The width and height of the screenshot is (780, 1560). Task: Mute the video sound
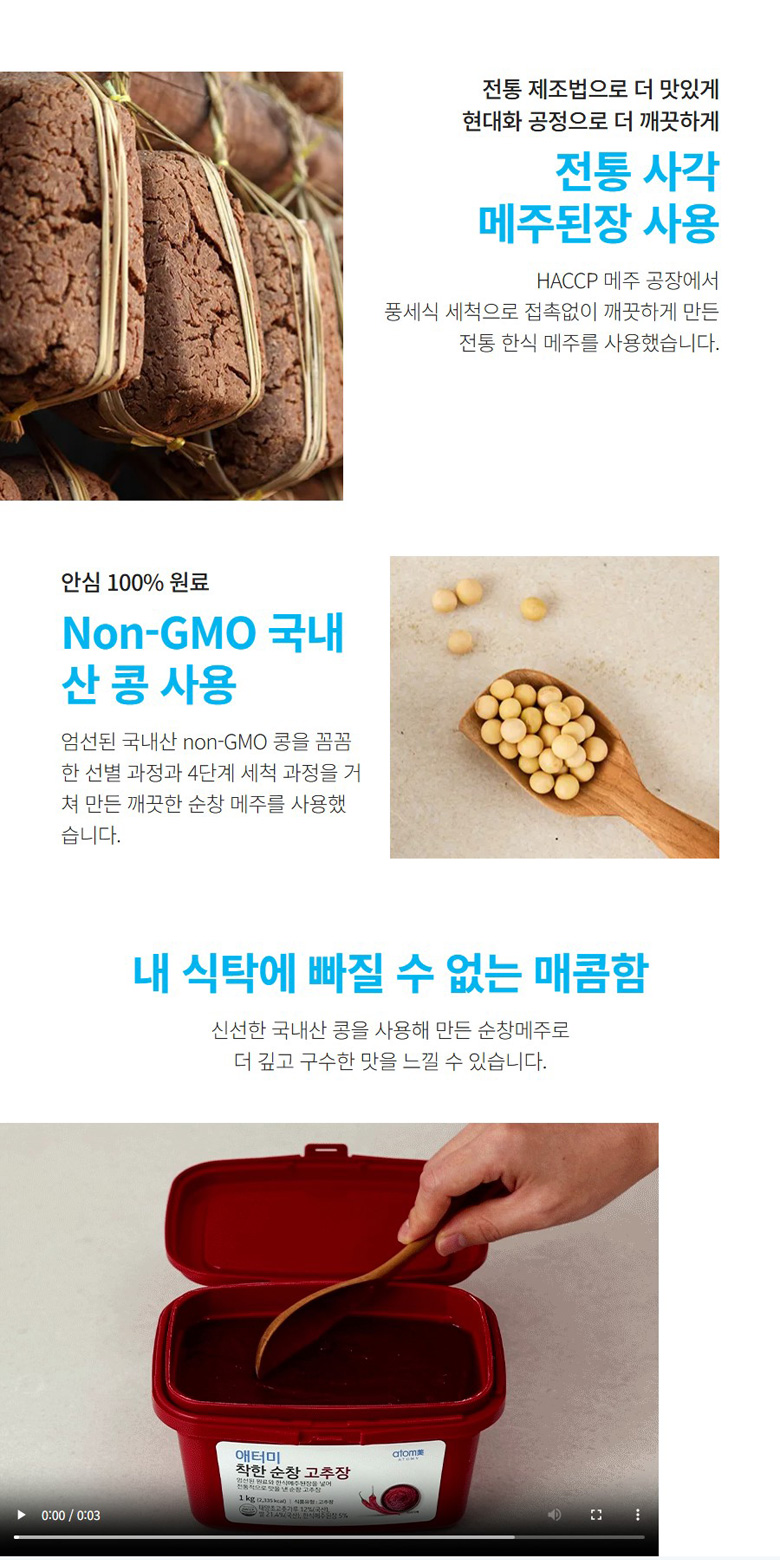pos(554,1515)
